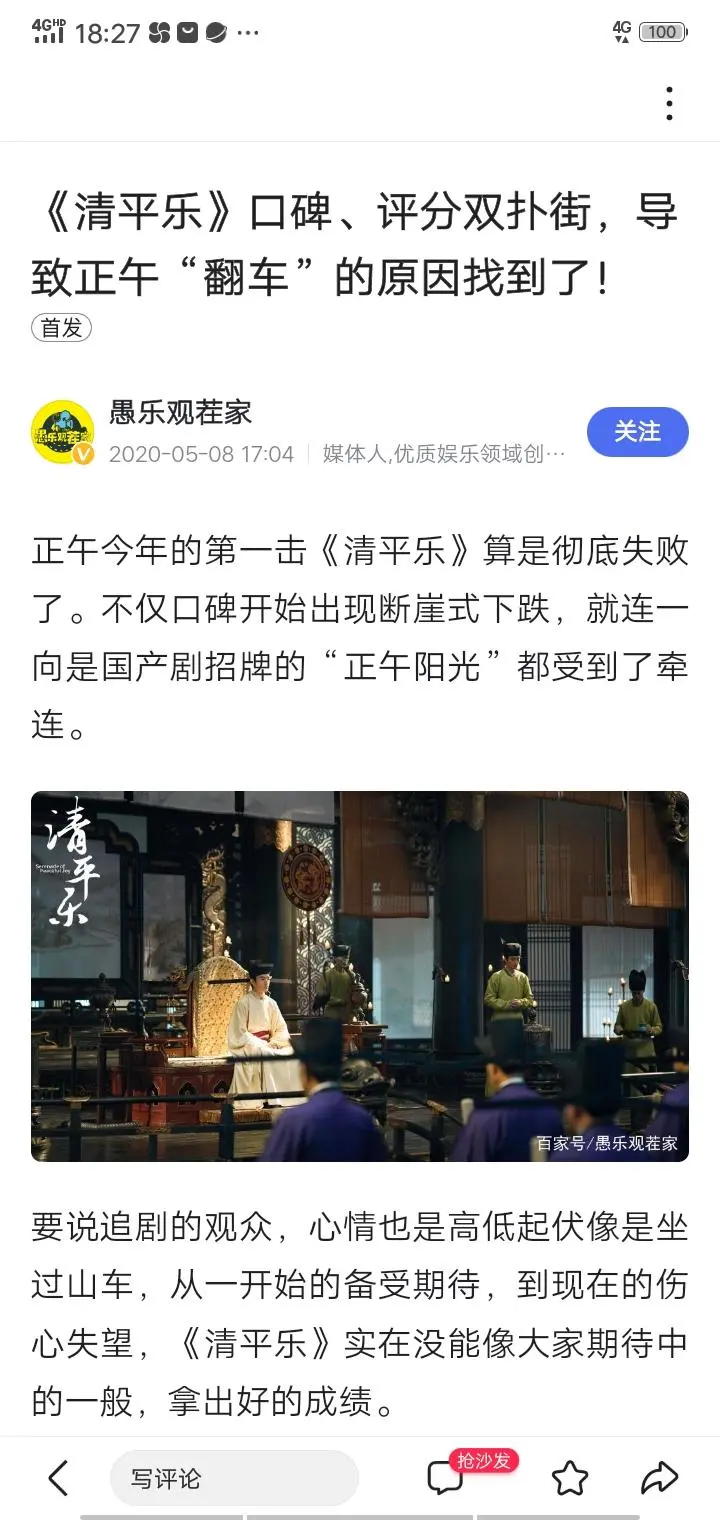Follow 愚乐观荏家 with the 关注 button
The height and width of the screenshot is (1520, 720).
pyautogui.click(x=637, y=432)
